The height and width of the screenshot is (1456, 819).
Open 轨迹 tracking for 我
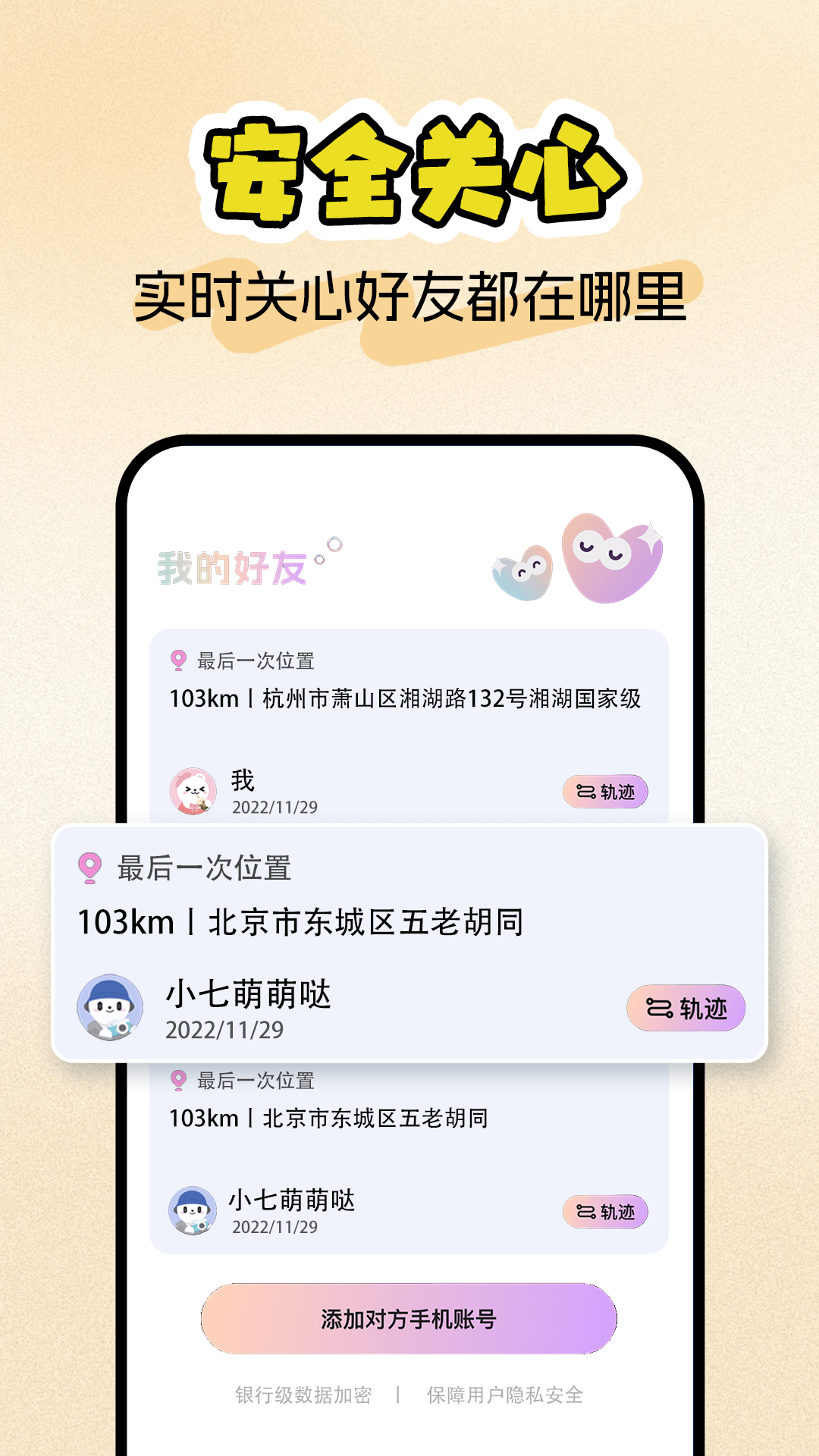(604, 790)
